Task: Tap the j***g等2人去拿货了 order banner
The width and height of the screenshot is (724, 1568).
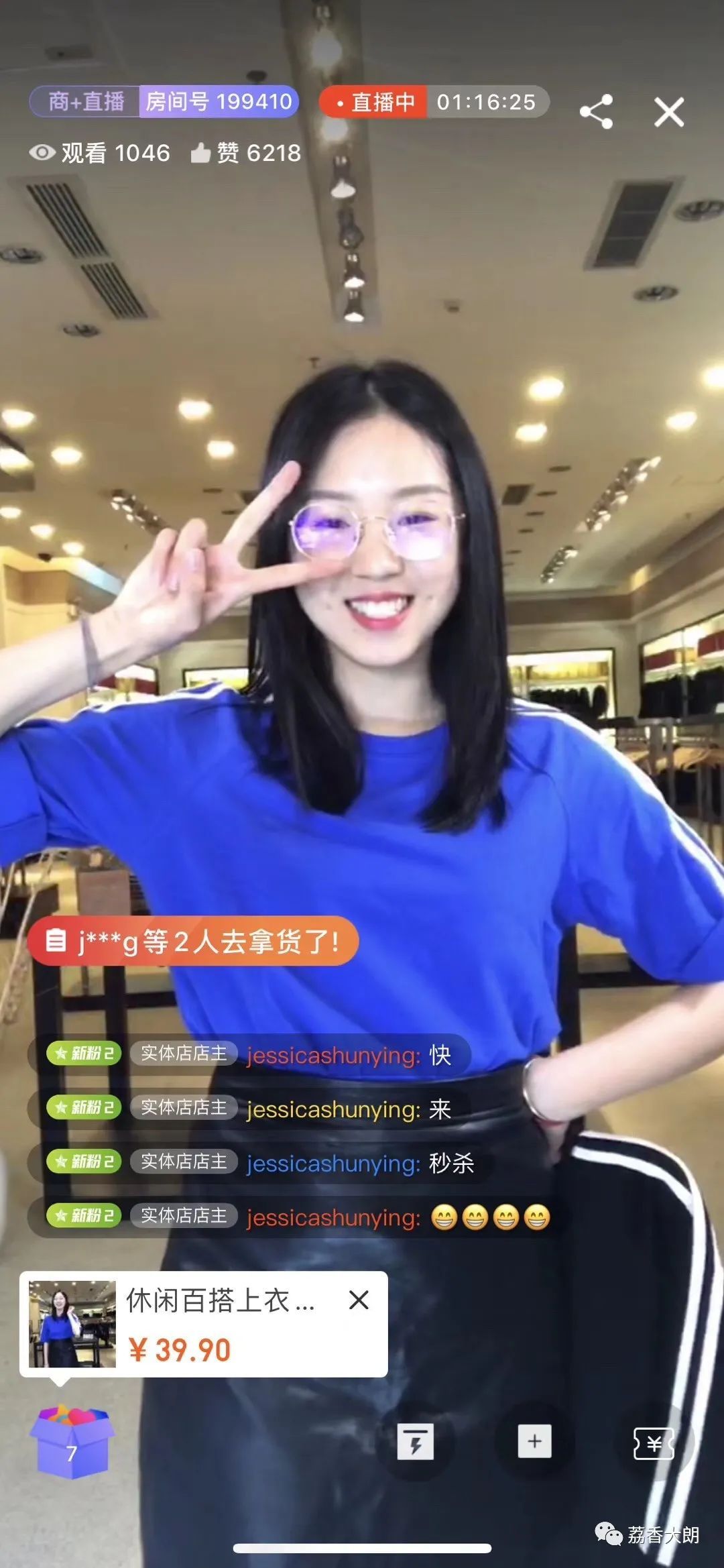Action: 193,942
